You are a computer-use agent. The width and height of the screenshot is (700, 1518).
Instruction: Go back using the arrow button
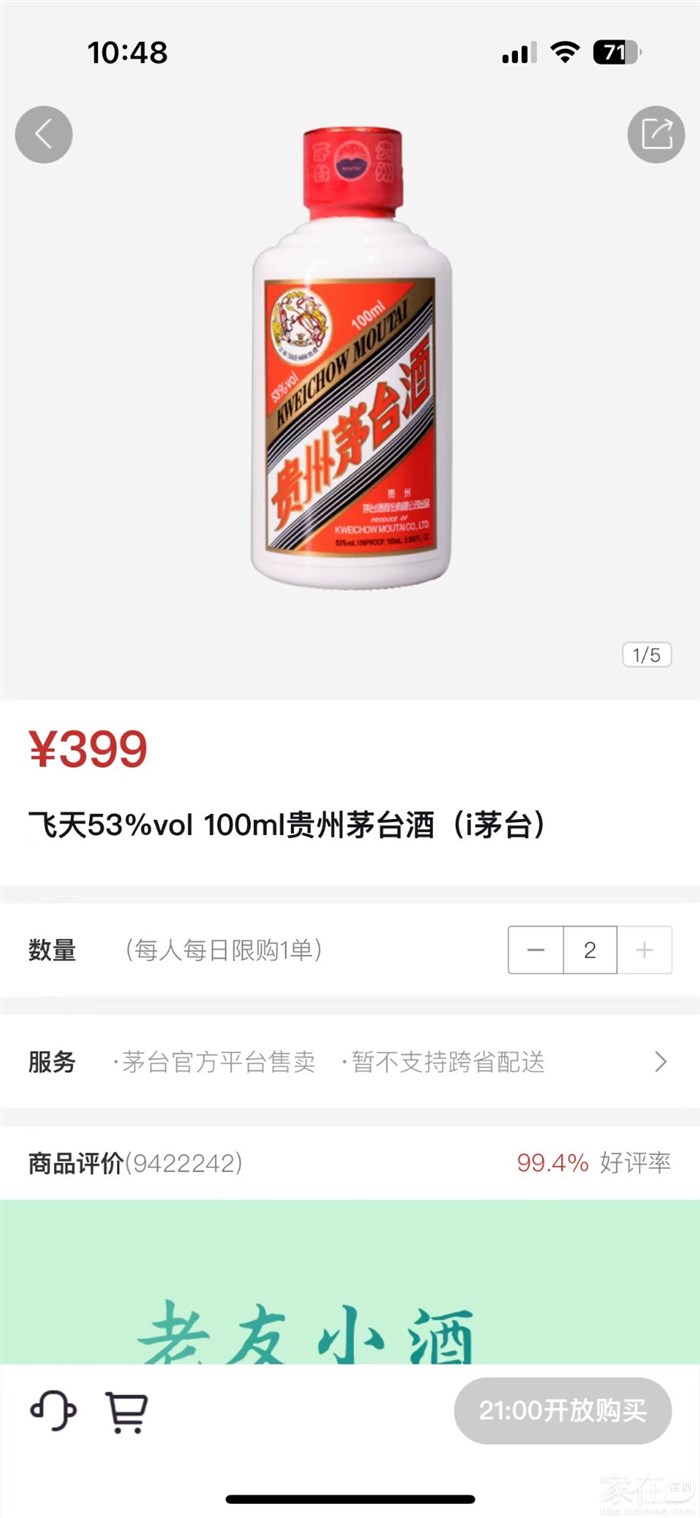44,134
